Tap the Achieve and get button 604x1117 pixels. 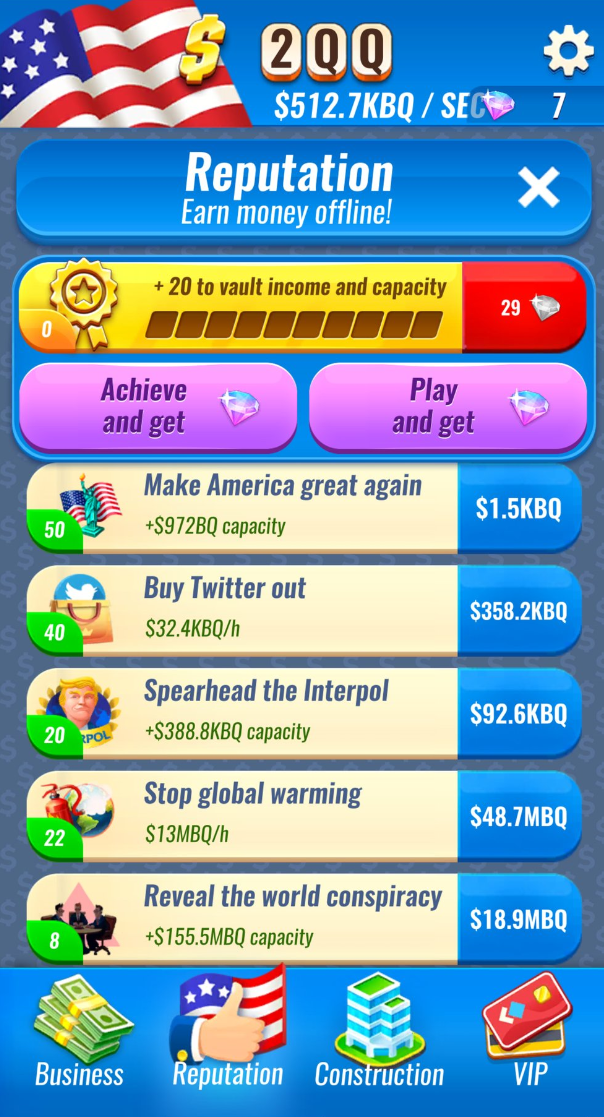[x=158, y=407]
